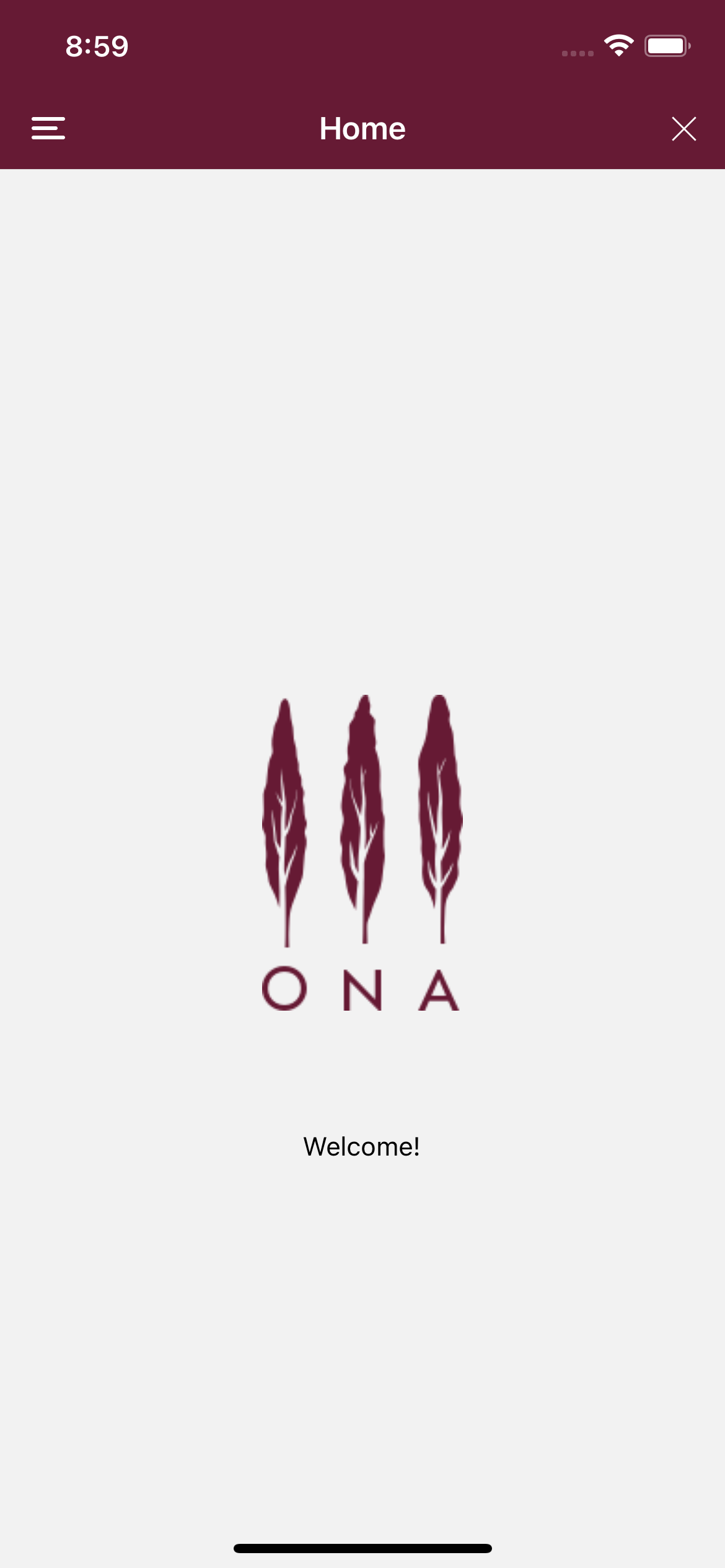Close the Home screen with X

pos(683,129)
